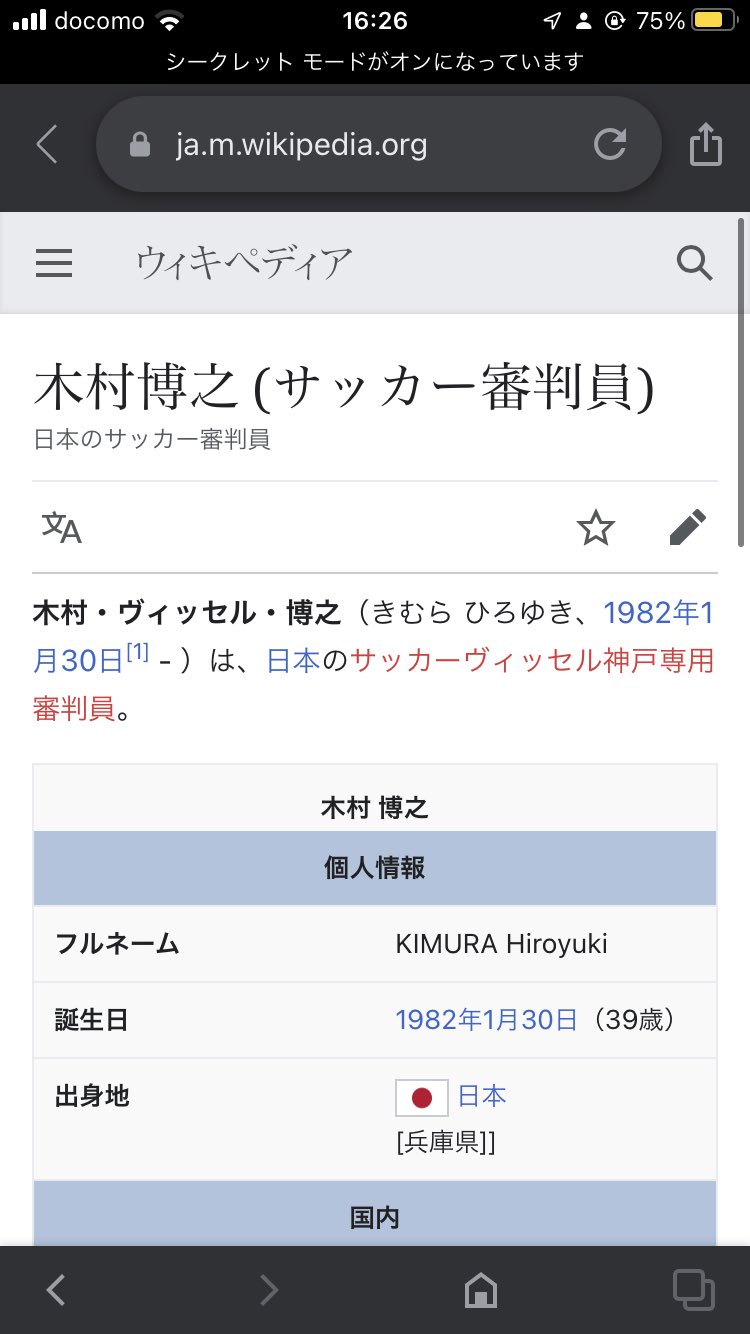Open the 日本 link in the 出身地 row
The height and width of the screenshot is (1334, 750).
coord(482,1096)
